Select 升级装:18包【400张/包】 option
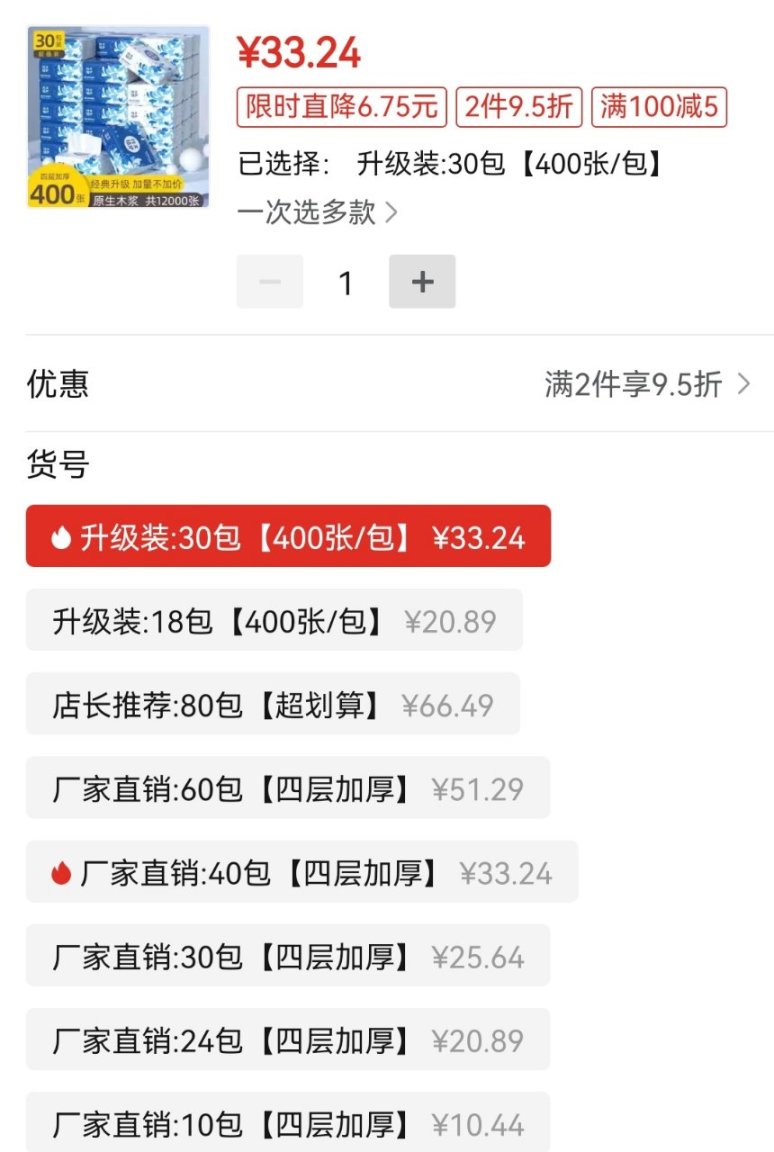Image resolution: width=774 pixels, height=1152 pixels. [x=274, y=621]
